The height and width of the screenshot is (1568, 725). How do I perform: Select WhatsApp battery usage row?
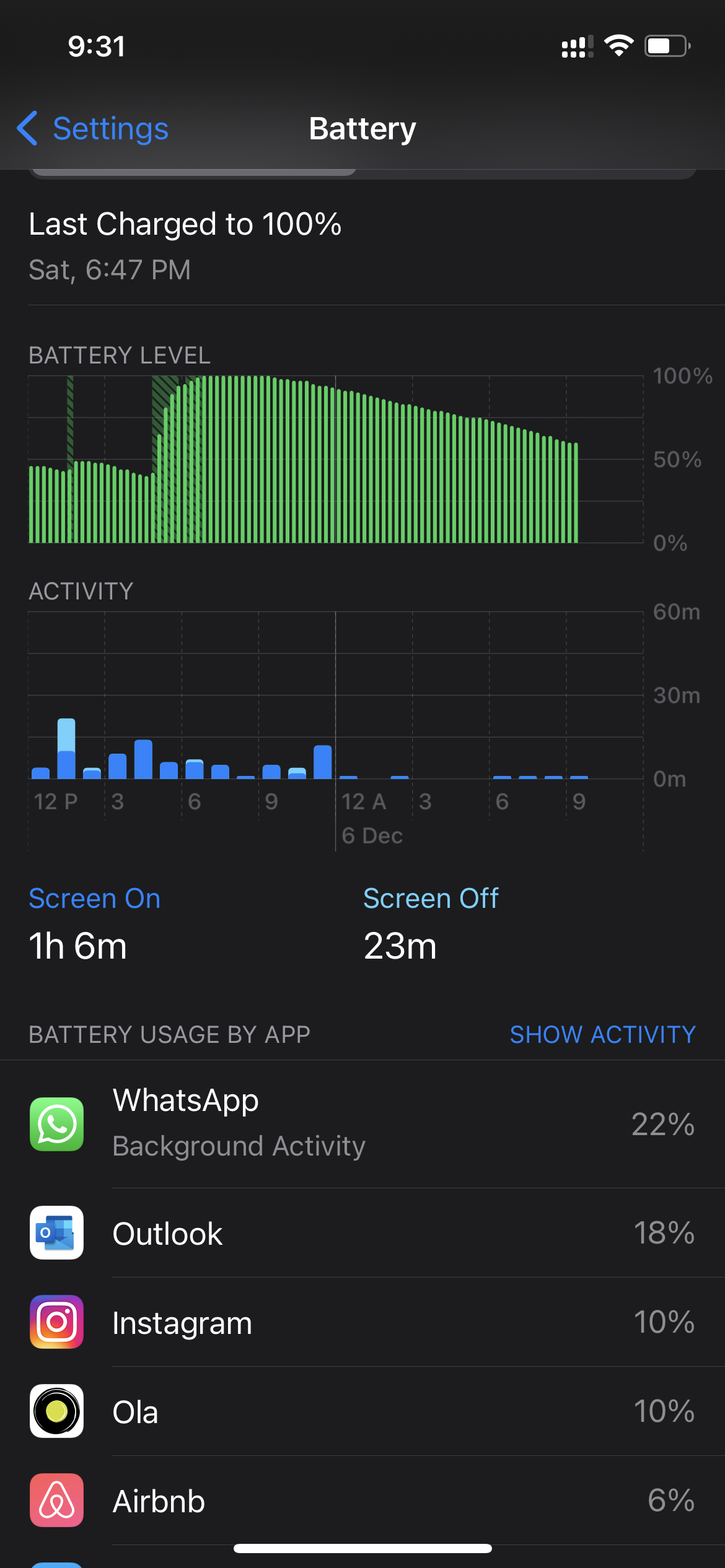pyautogui.click(x=362, y=1123)
